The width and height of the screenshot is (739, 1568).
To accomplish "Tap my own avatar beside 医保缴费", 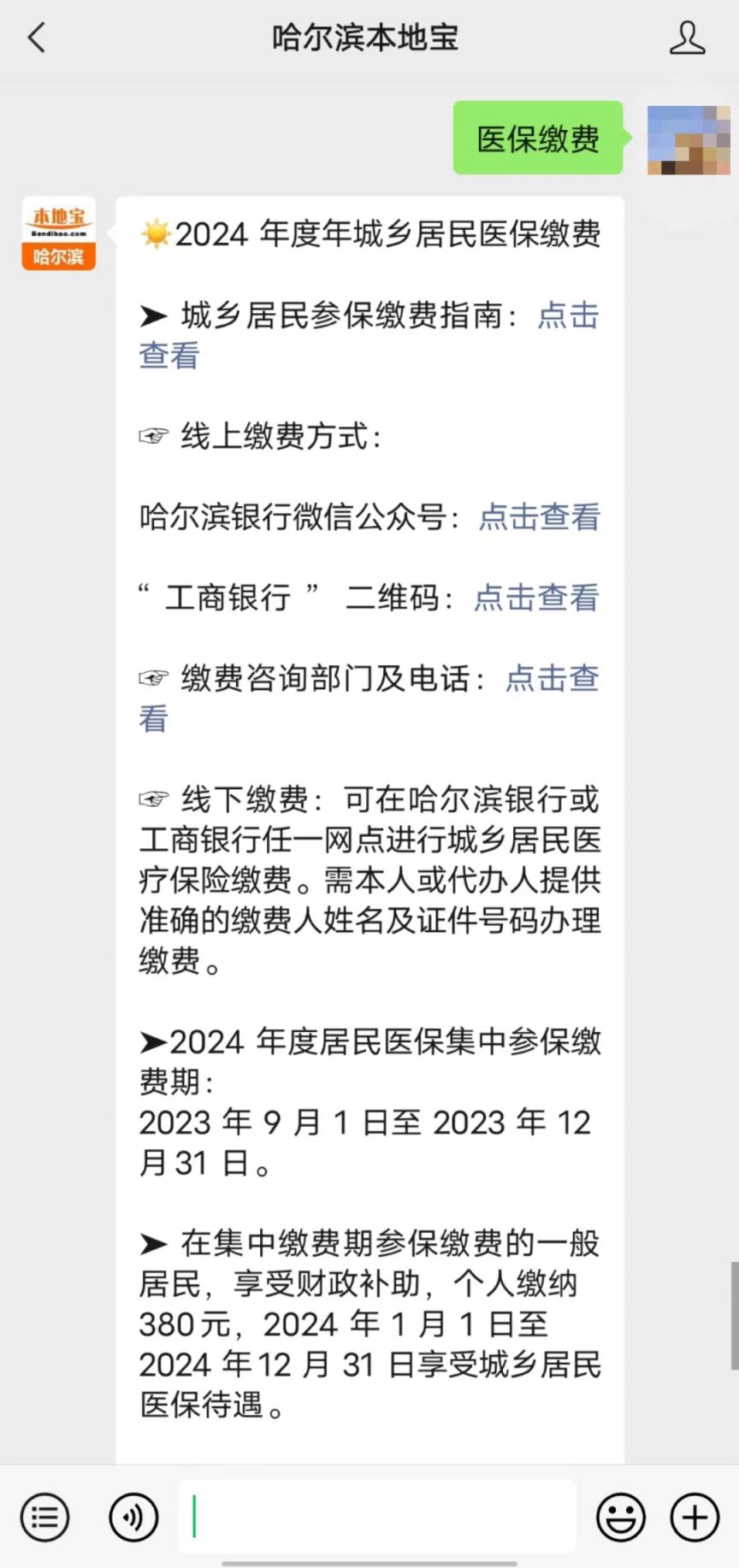I will [689, 139].
